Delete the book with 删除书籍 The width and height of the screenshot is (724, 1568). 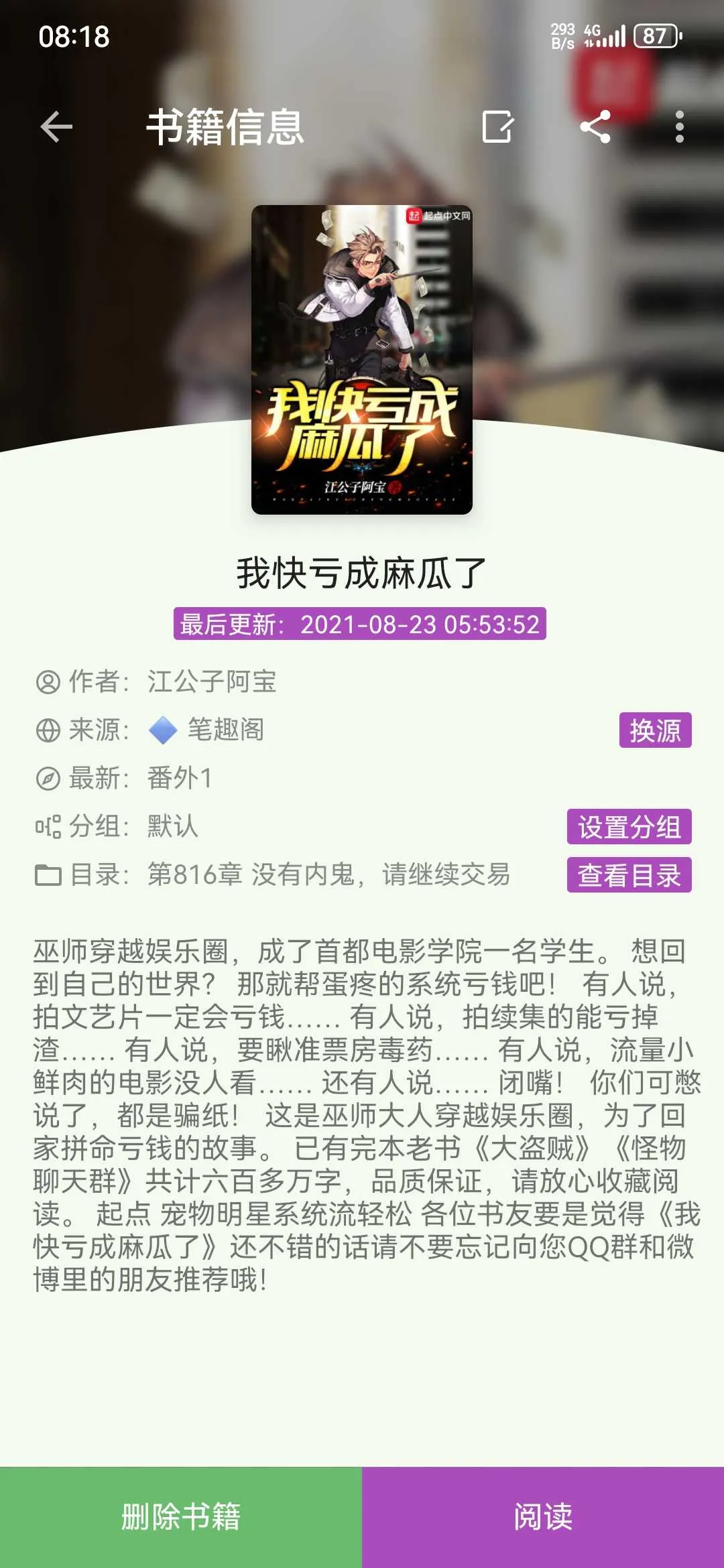(x=181, y=1516)
